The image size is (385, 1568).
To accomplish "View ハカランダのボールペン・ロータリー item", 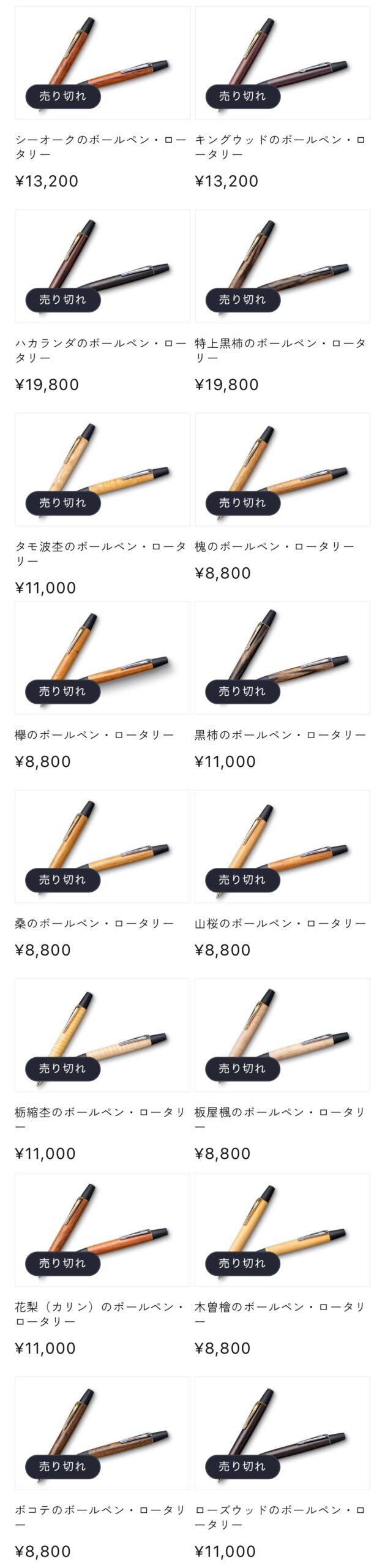I will point(102,266).
